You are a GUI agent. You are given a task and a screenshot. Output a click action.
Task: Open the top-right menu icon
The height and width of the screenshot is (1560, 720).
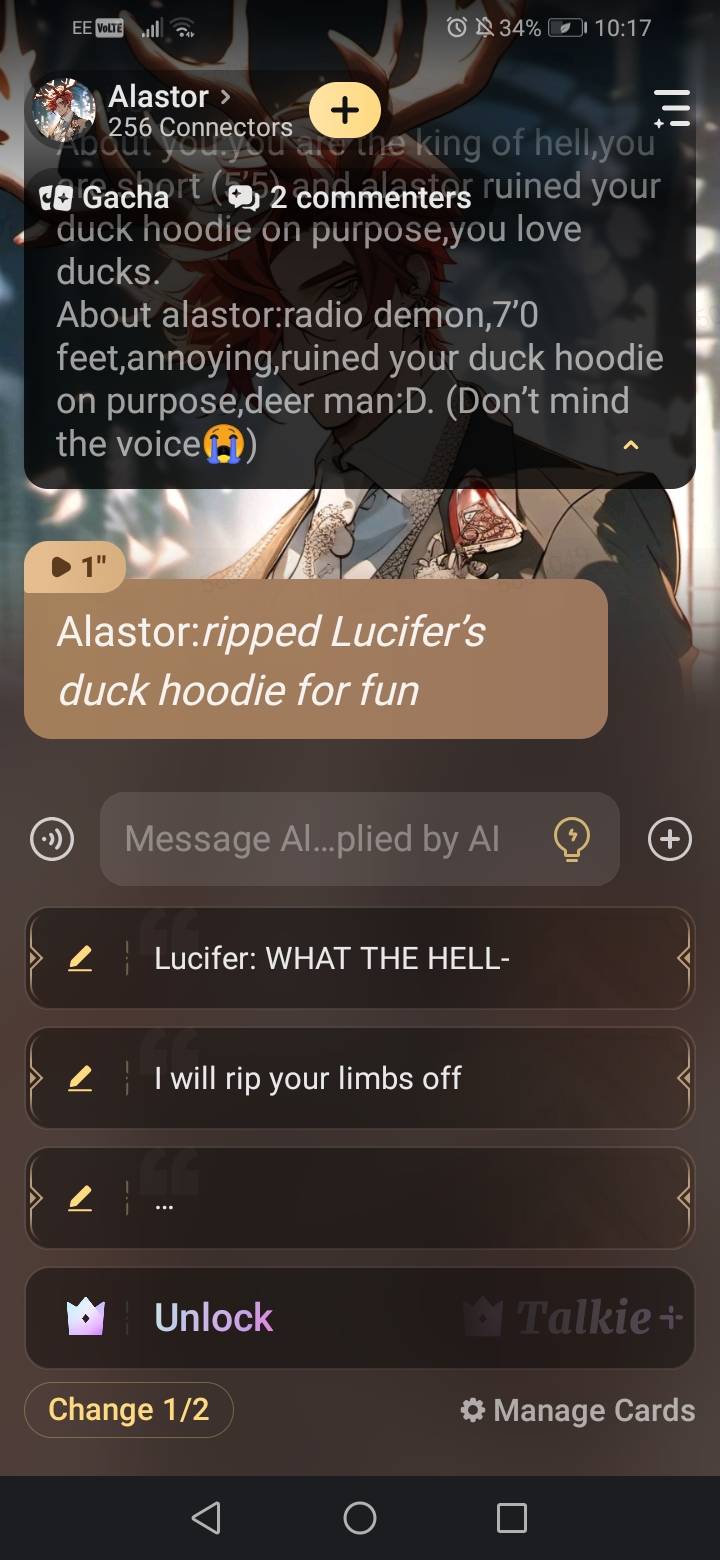click(x=671, y=108)
